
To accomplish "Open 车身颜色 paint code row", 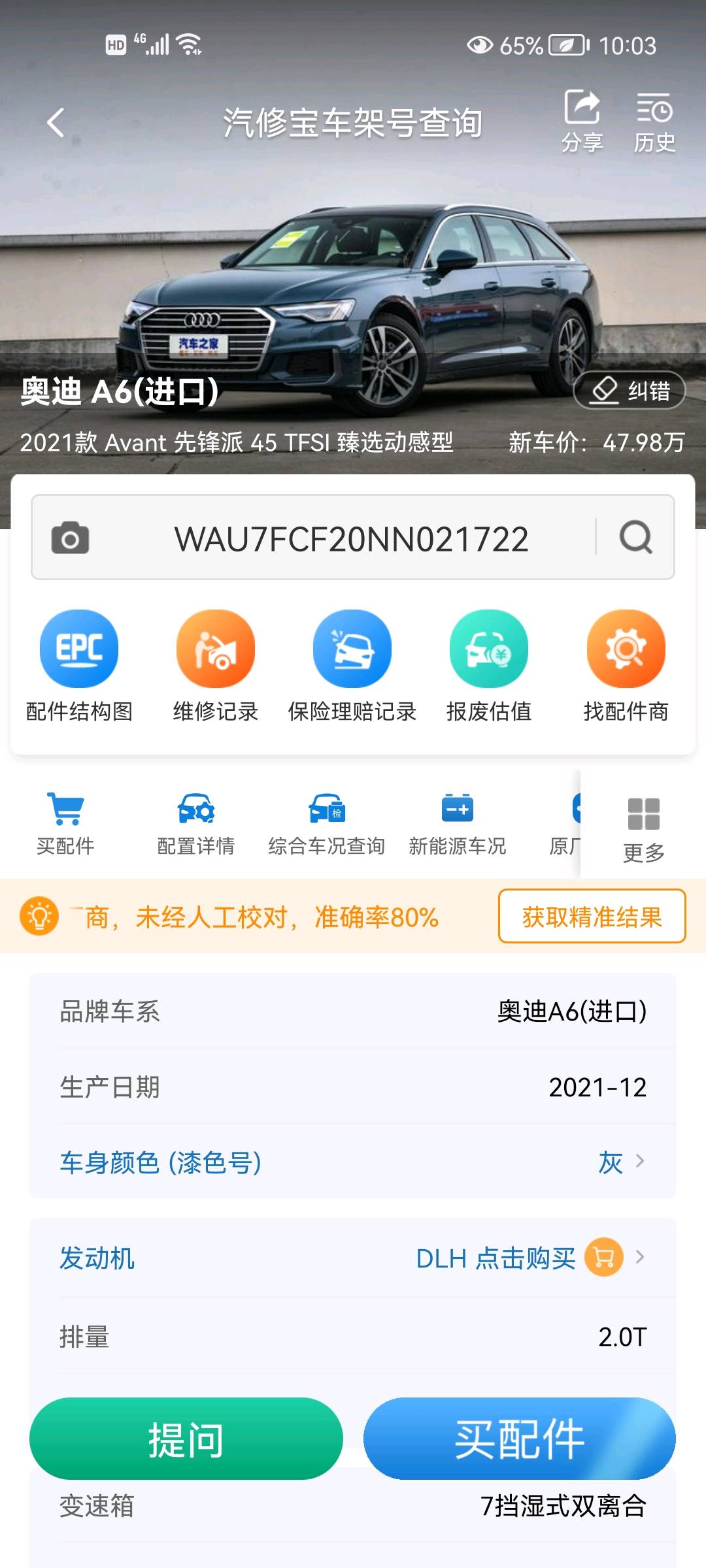I will pos(353,1162).
